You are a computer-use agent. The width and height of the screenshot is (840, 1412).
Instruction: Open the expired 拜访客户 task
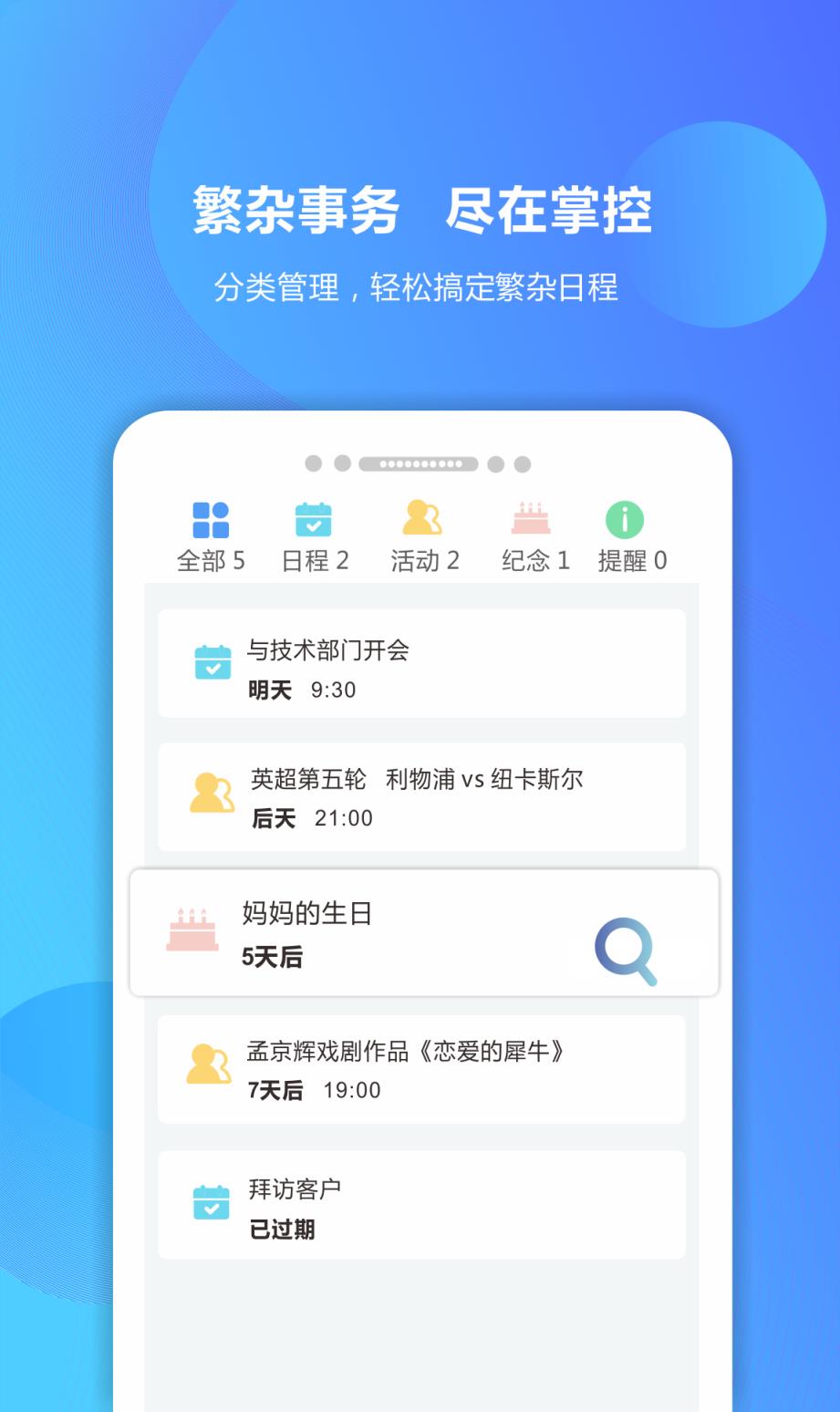[421, 1204]
